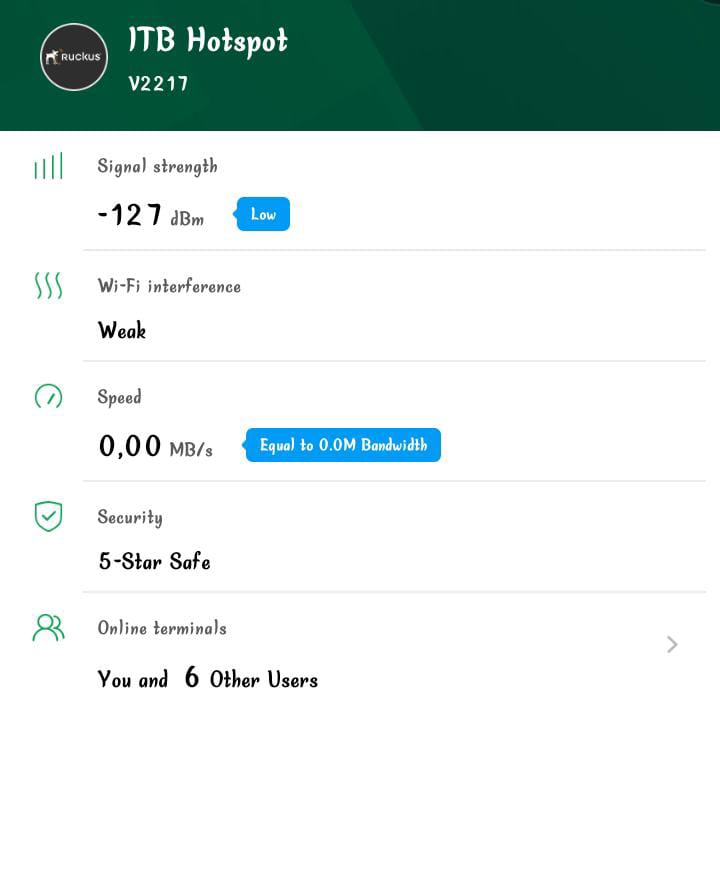
Task: Click the chevron beside Online terminals
Action: click(671, 645)
